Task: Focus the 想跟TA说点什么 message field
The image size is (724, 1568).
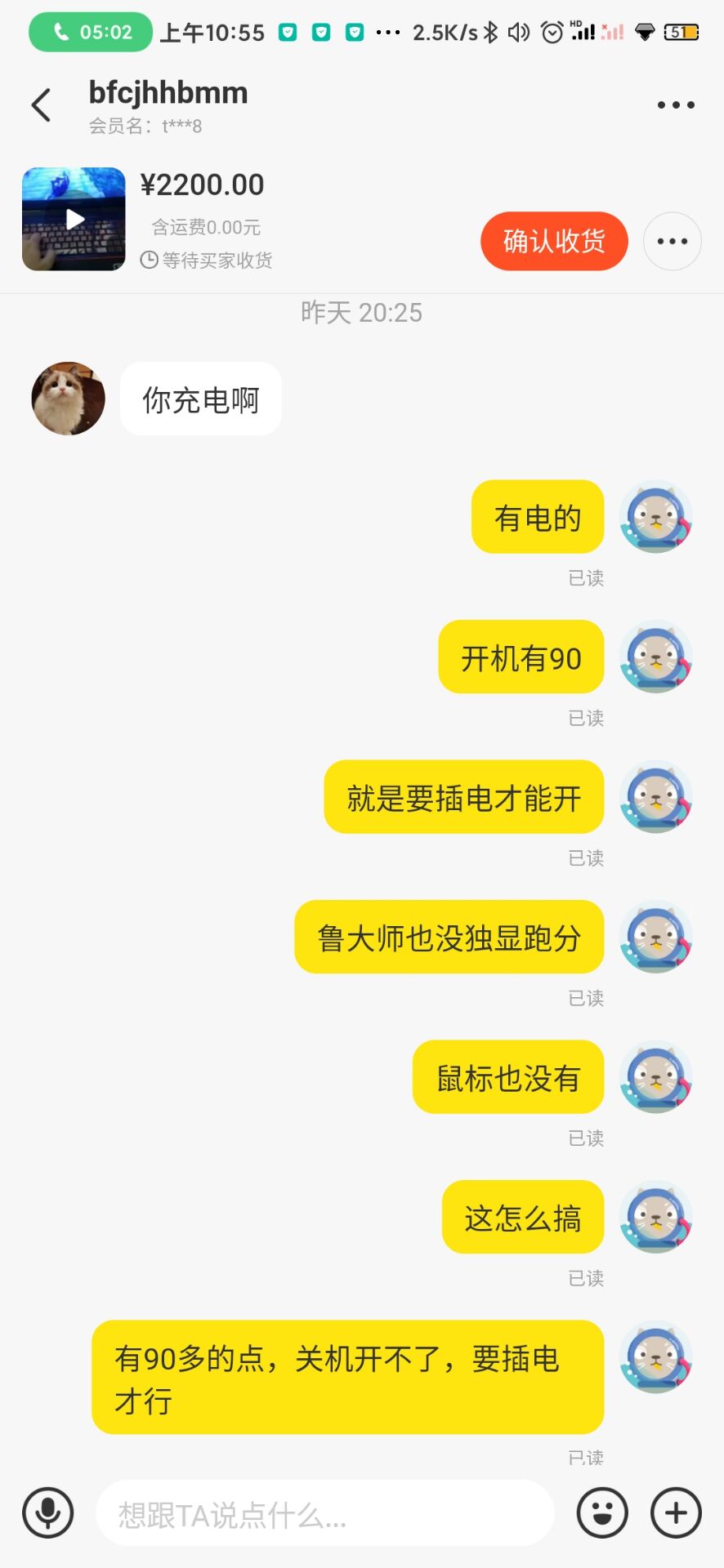Action: 324,1514
